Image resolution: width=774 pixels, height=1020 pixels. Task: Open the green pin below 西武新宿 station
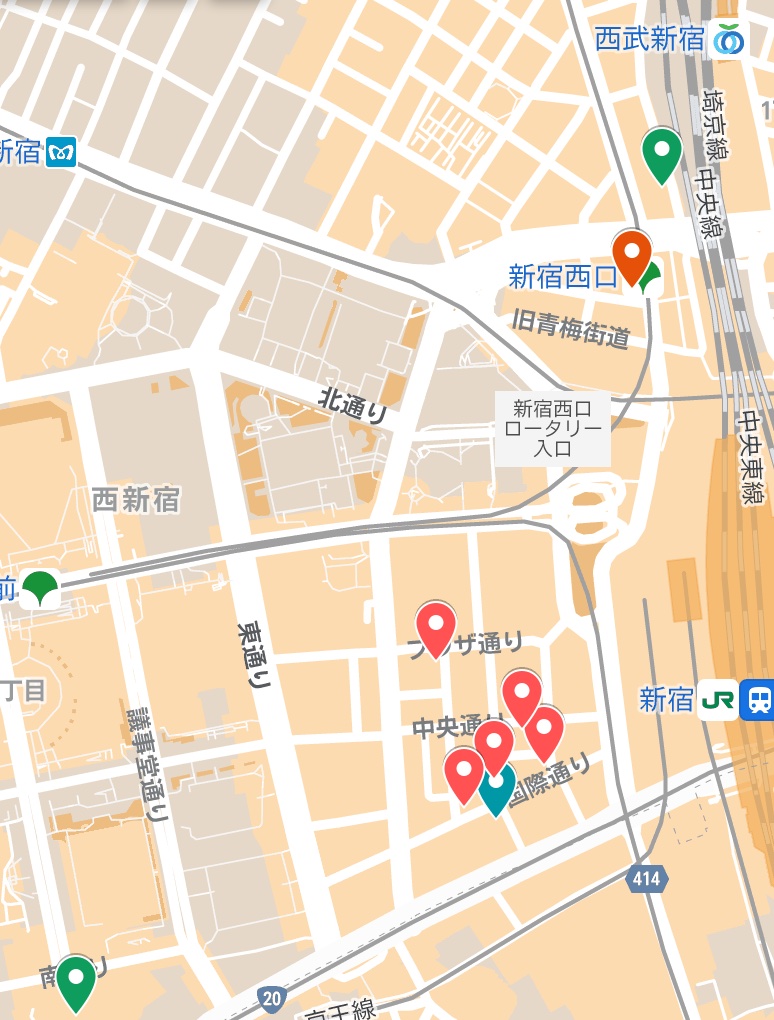[661, 153]
